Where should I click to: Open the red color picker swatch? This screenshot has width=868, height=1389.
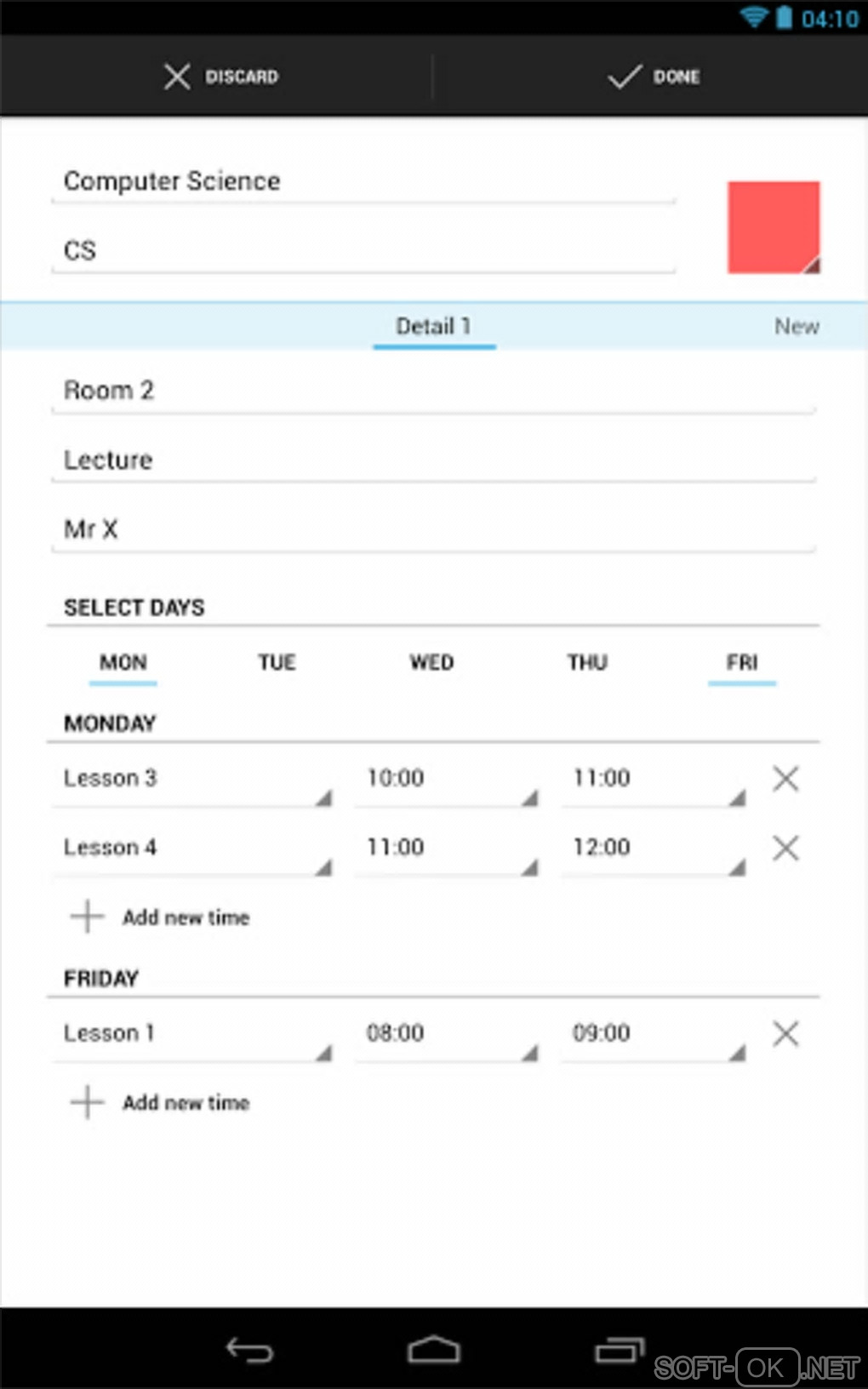(773, 227)
